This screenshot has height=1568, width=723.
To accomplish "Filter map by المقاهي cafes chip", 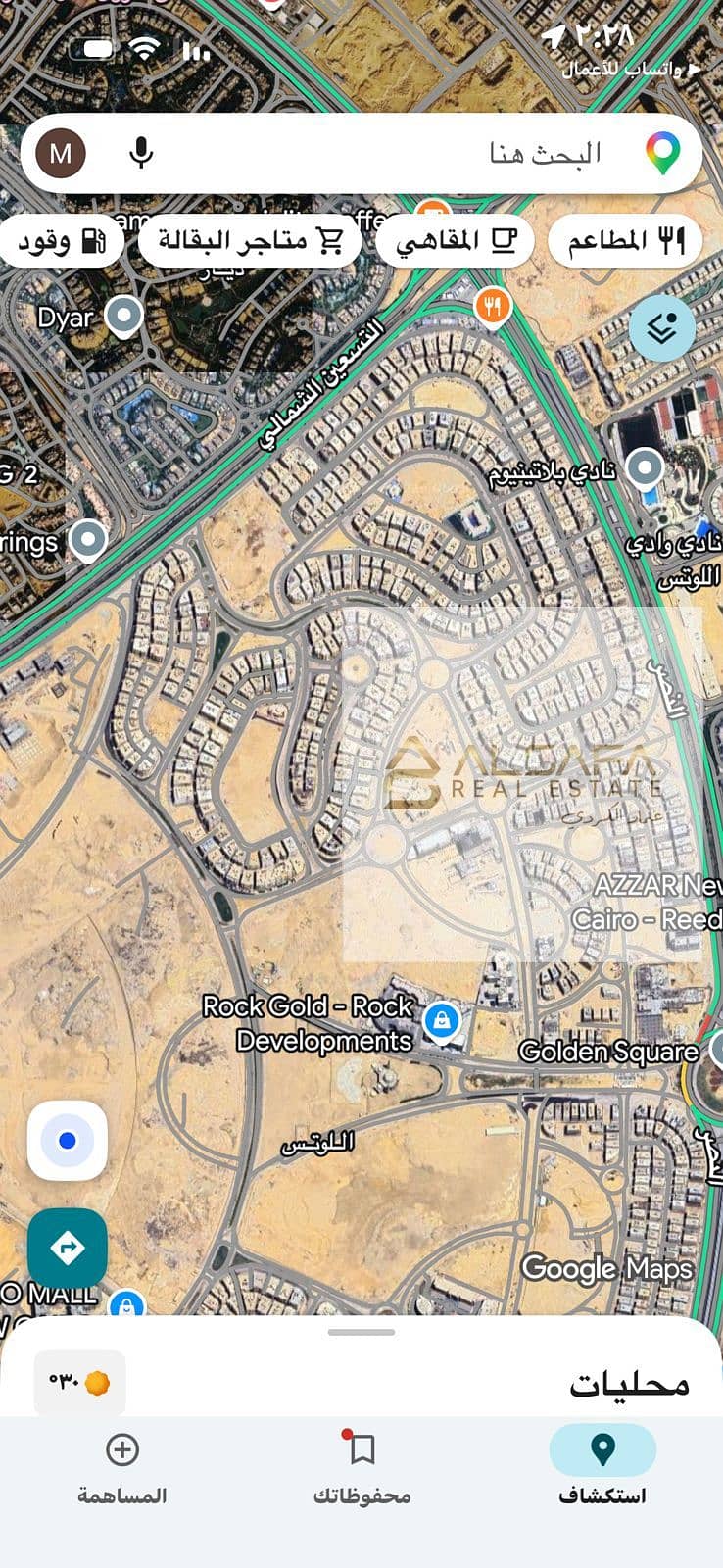I will pos(456,241).
